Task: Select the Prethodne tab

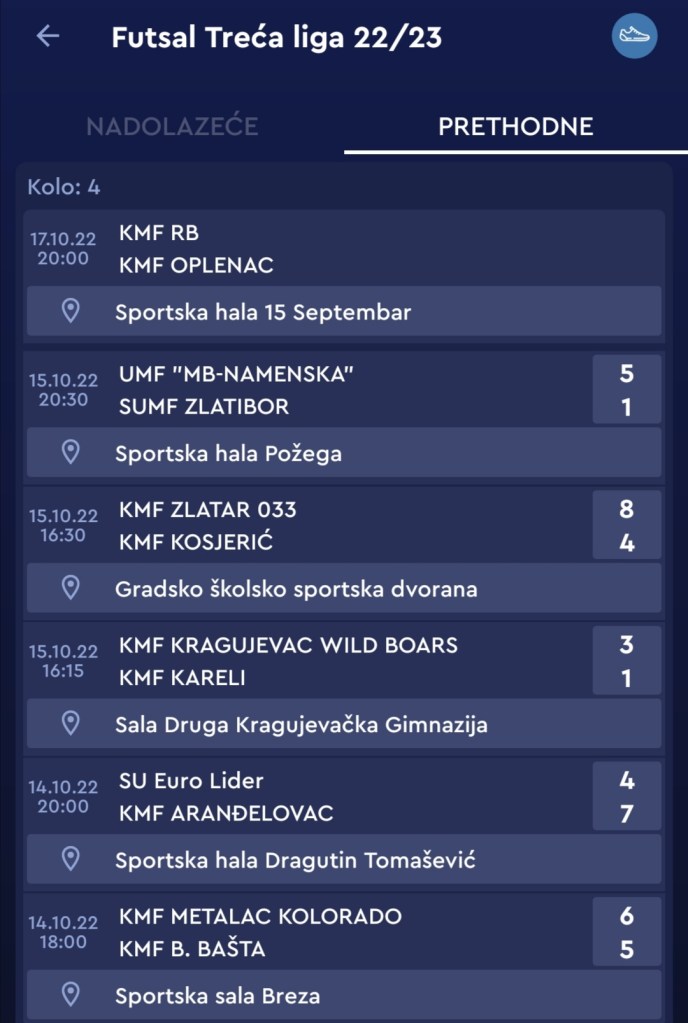Action: pos(515,127)
